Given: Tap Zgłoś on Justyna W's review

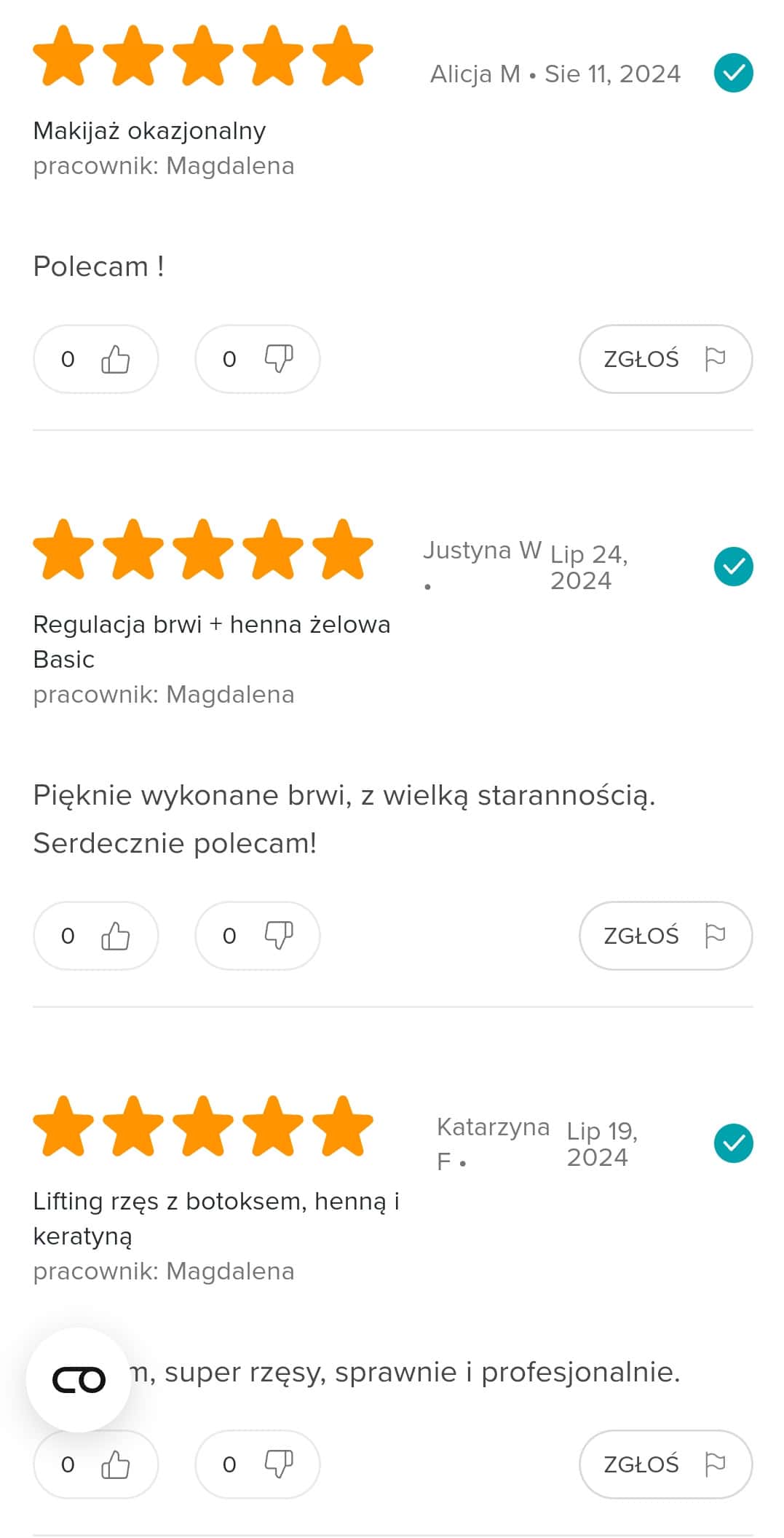Looking at the screenshot, I should coord(665,936).
